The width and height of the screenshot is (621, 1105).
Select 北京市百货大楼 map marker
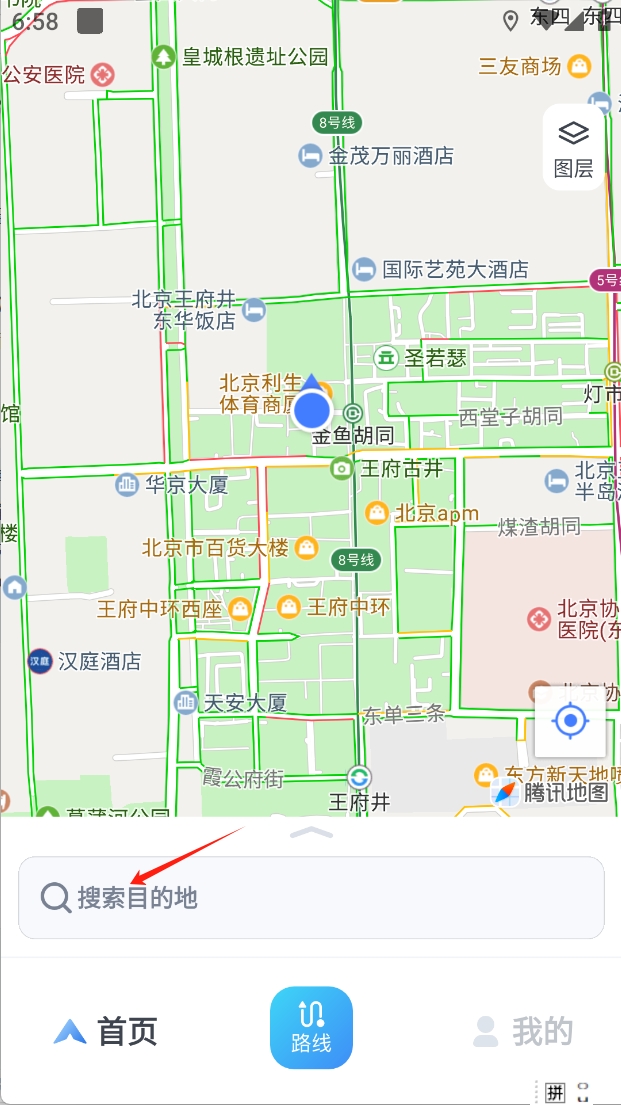point(307,548)
